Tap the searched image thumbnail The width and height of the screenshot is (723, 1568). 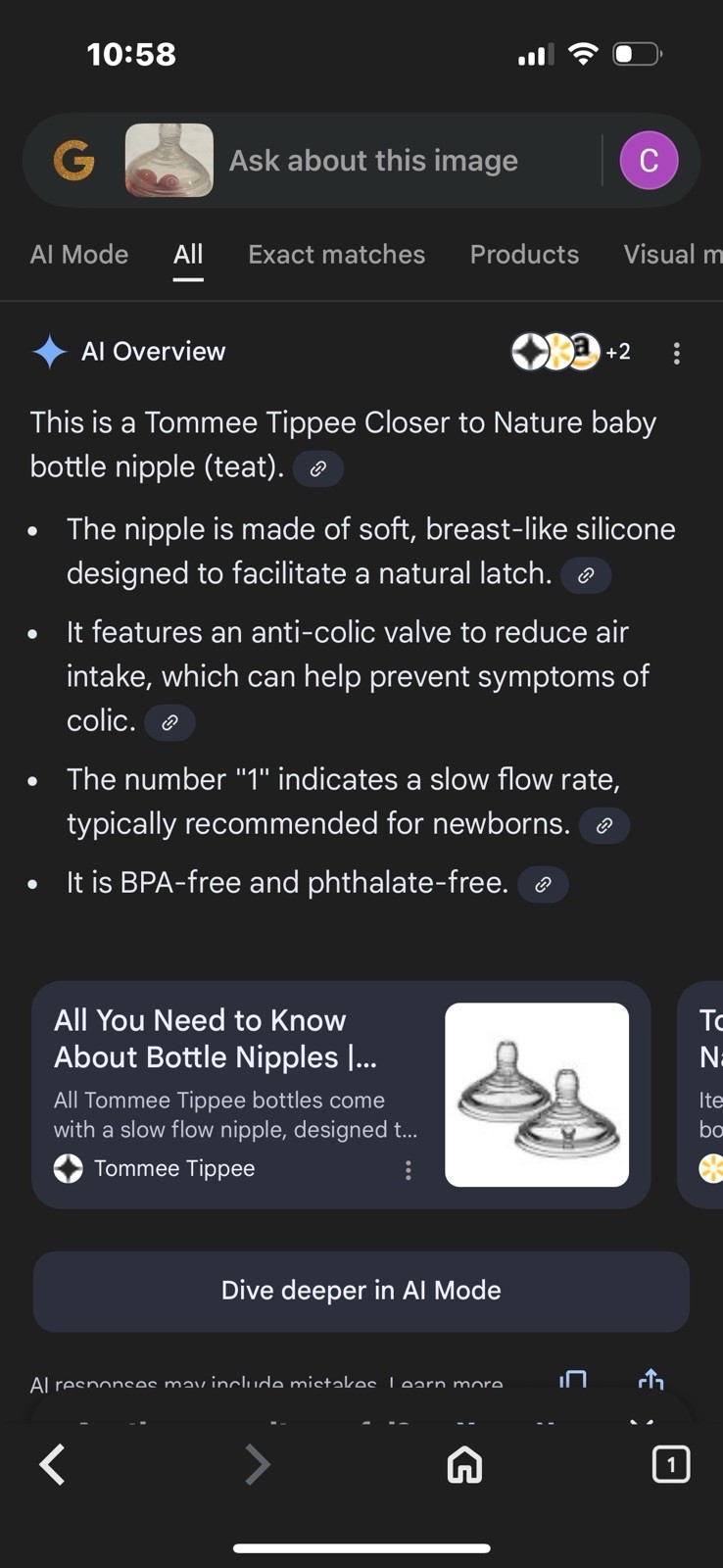coord(169,161)
